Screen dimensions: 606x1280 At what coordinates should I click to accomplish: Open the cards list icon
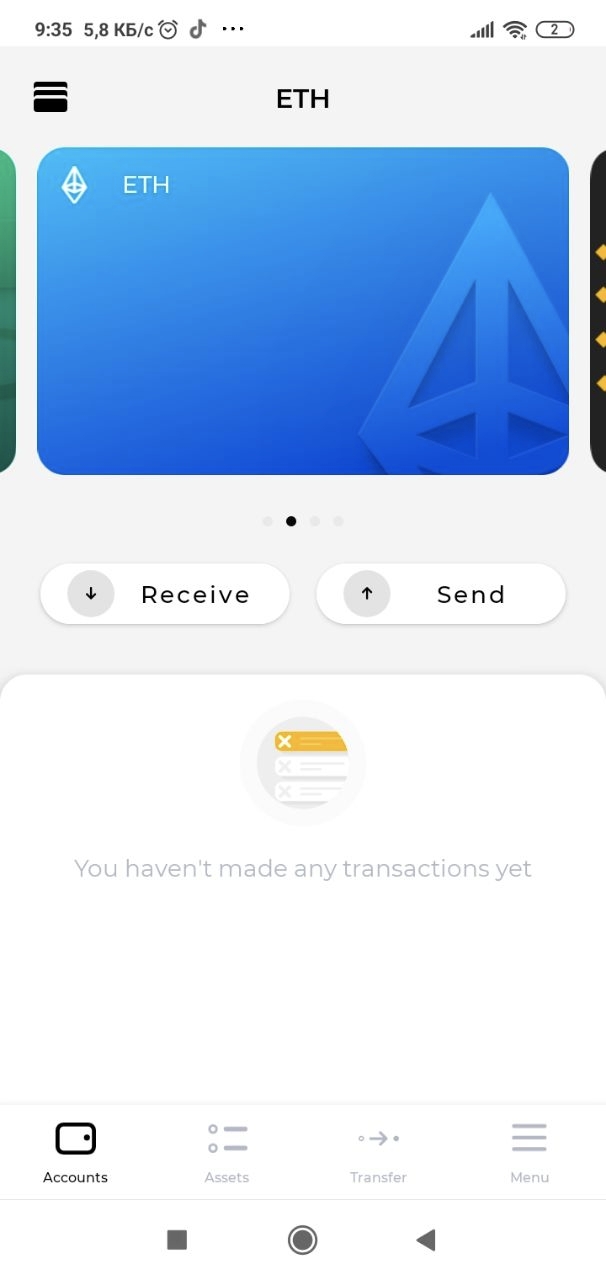50,97
